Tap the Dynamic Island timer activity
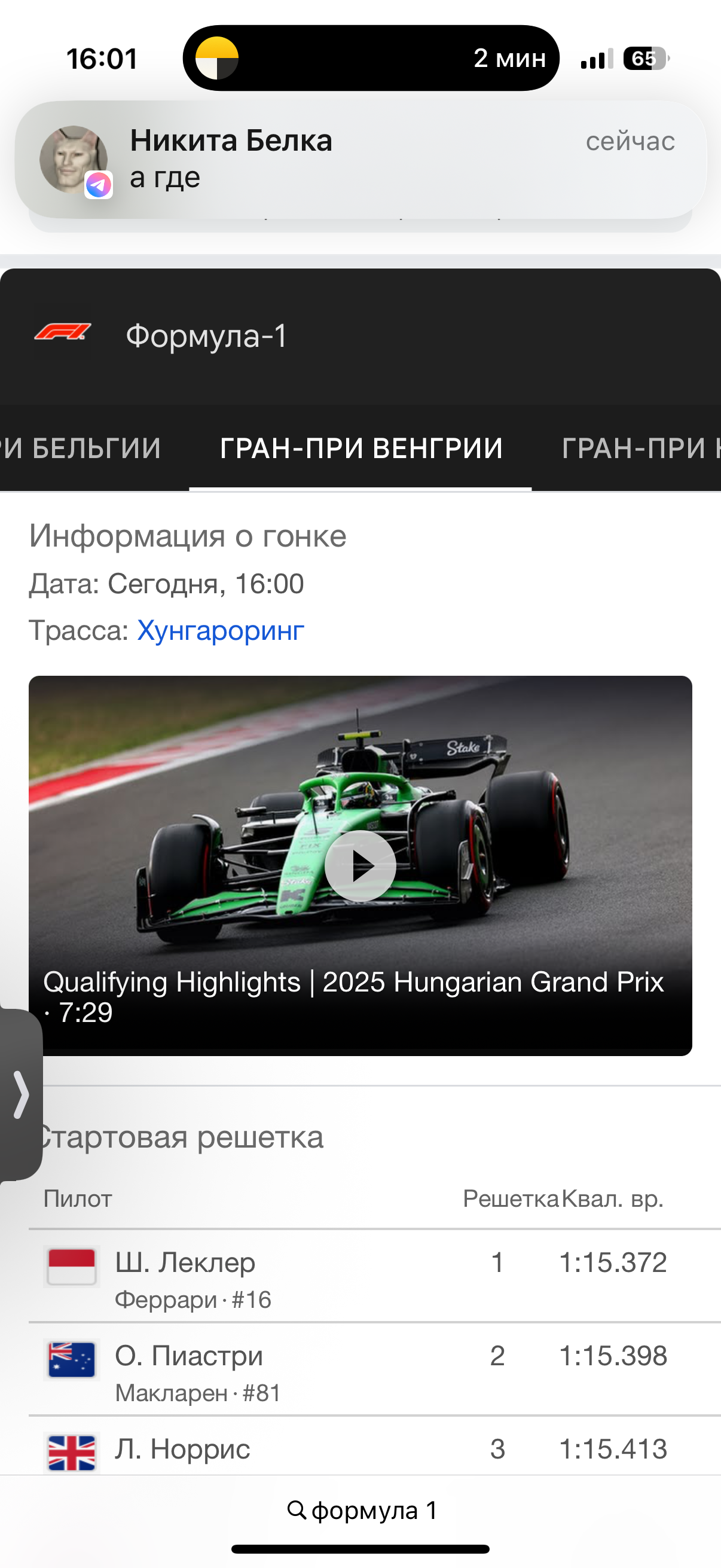The image size is (721, 1568). pyautogui.click(x=370, y=59)
